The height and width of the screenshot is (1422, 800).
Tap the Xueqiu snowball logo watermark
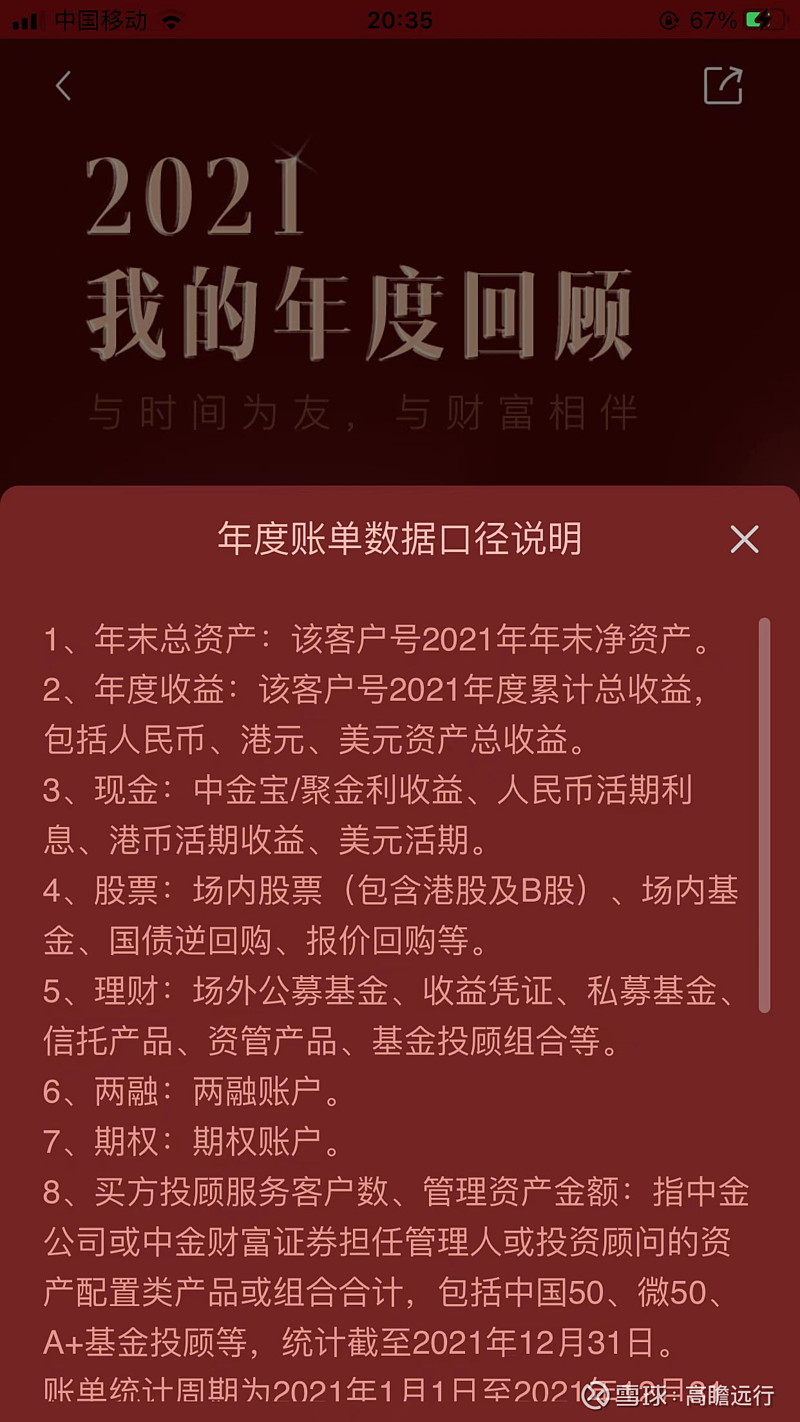click(x=597, y=1394)
